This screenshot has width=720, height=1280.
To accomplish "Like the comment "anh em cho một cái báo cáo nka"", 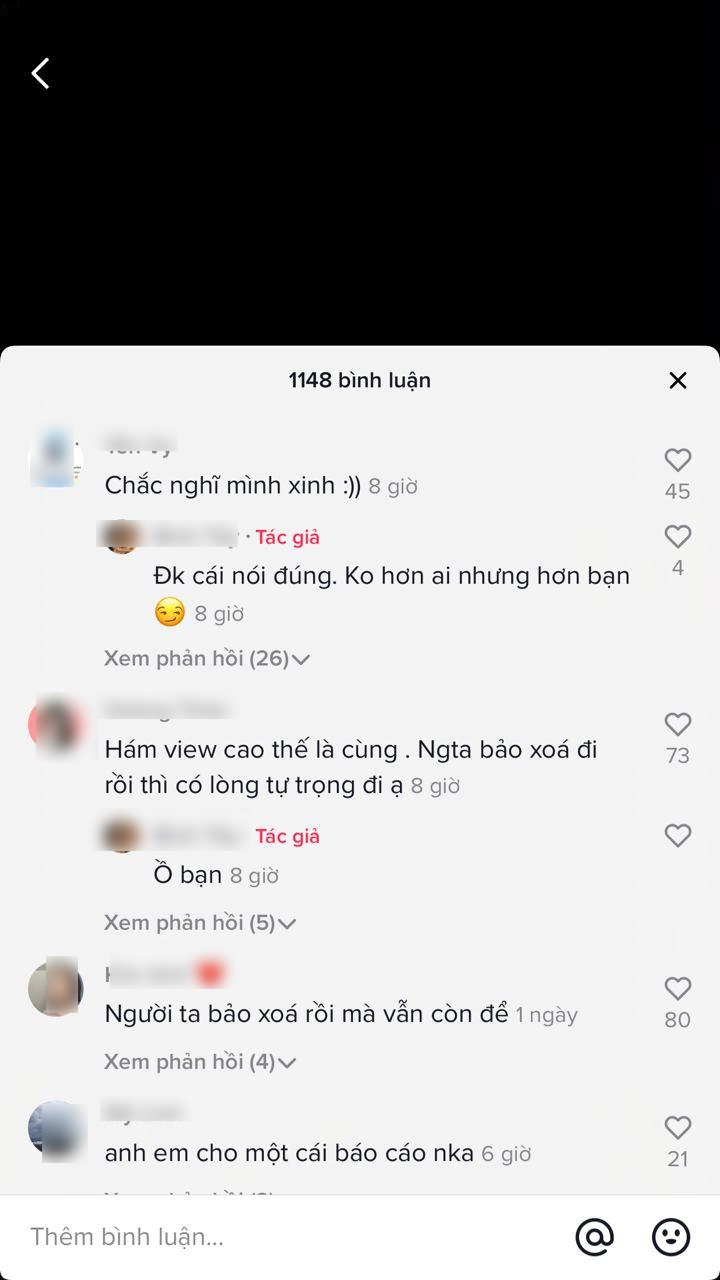I will 678,1128.
